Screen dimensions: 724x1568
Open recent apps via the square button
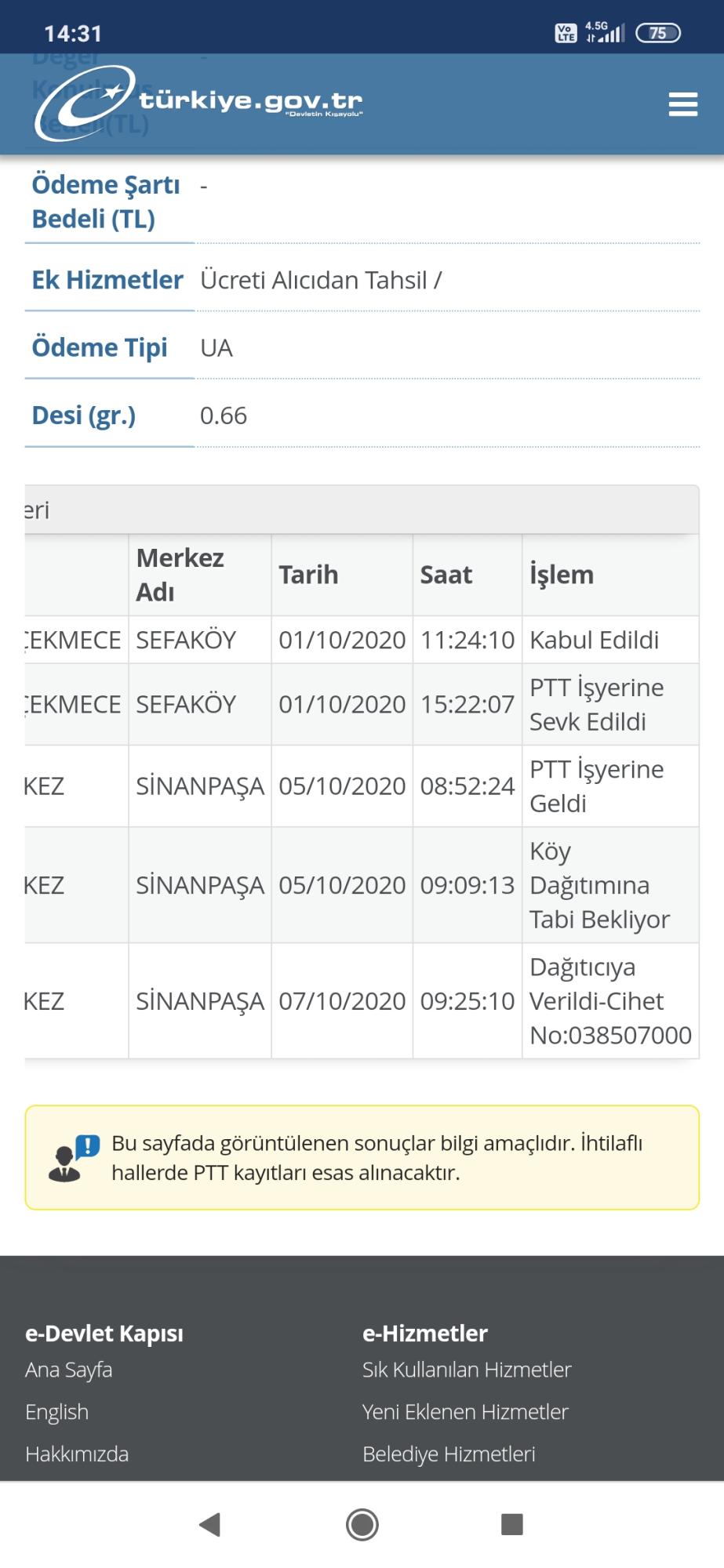coord(512,1524)
